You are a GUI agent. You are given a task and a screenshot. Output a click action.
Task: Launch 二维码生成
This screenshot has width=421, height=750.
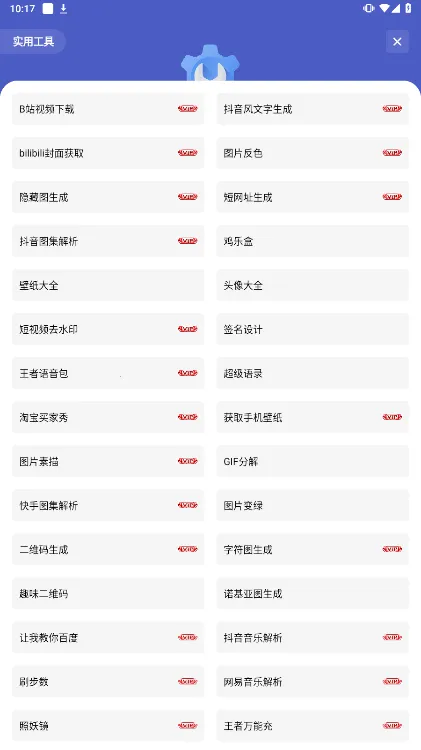pyautogui.click(x=108, y=549)
